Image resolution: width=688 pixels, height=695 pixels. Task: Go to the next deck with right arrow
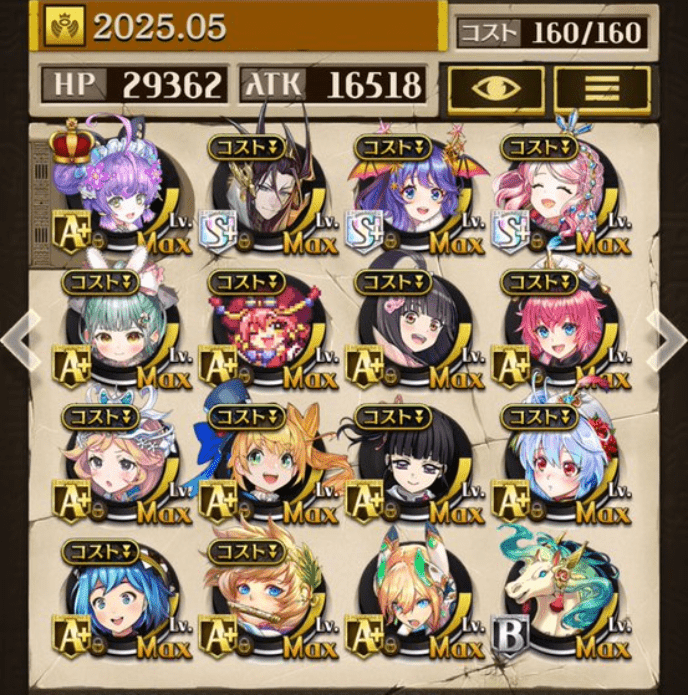[667, 340]
